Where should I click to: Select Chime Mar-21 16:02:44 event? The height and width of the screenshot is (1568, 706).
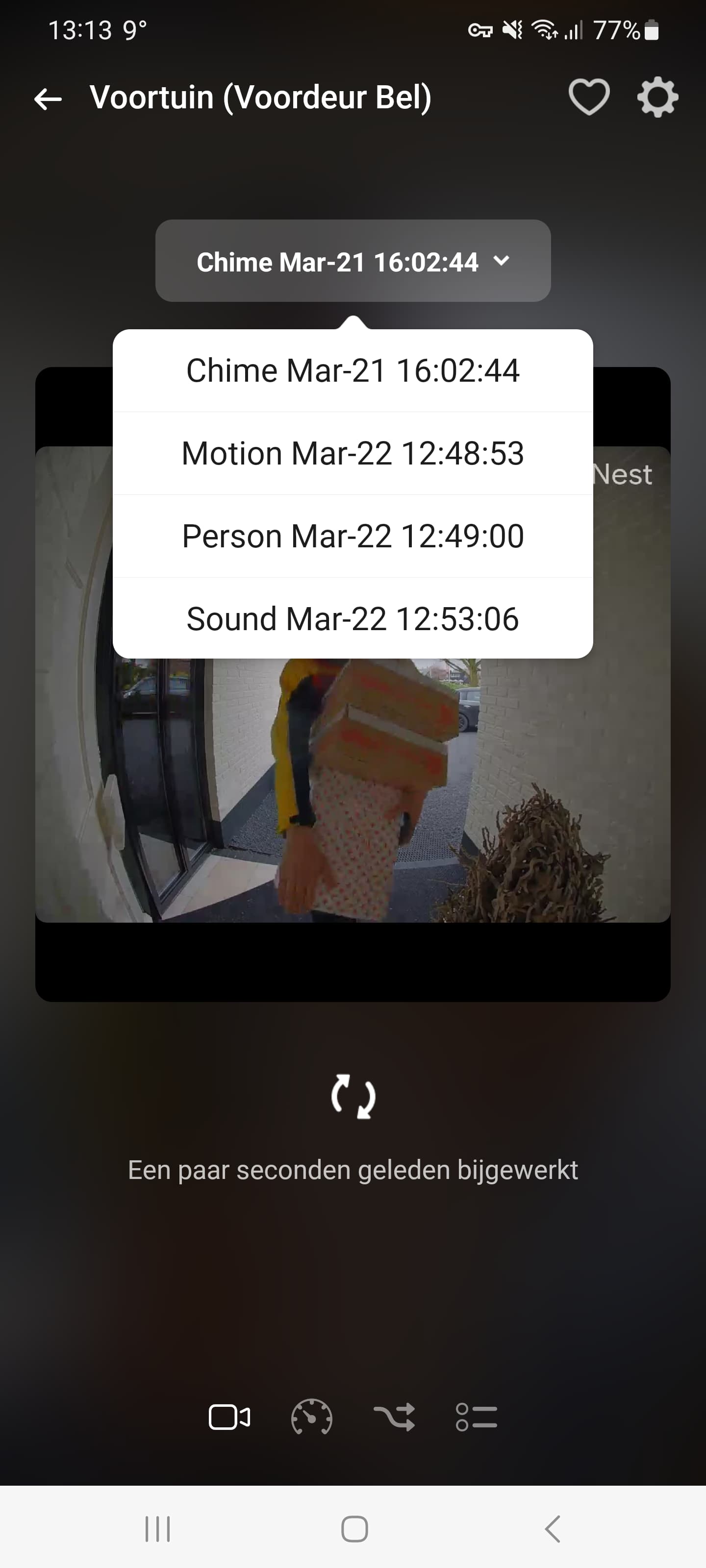(x=353, y=371)
